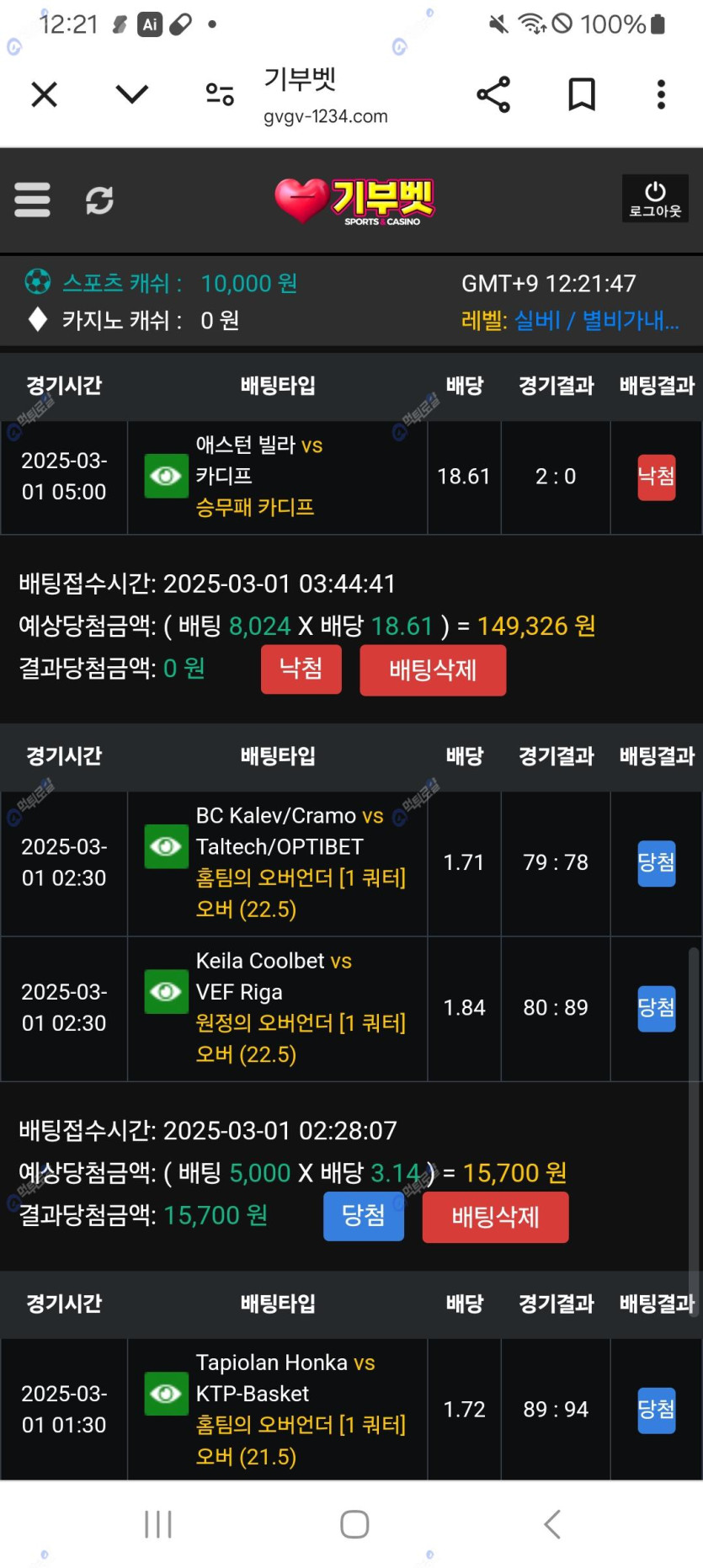
Task: Tap the refresh icon beside the menu
Action: point(99,200)
